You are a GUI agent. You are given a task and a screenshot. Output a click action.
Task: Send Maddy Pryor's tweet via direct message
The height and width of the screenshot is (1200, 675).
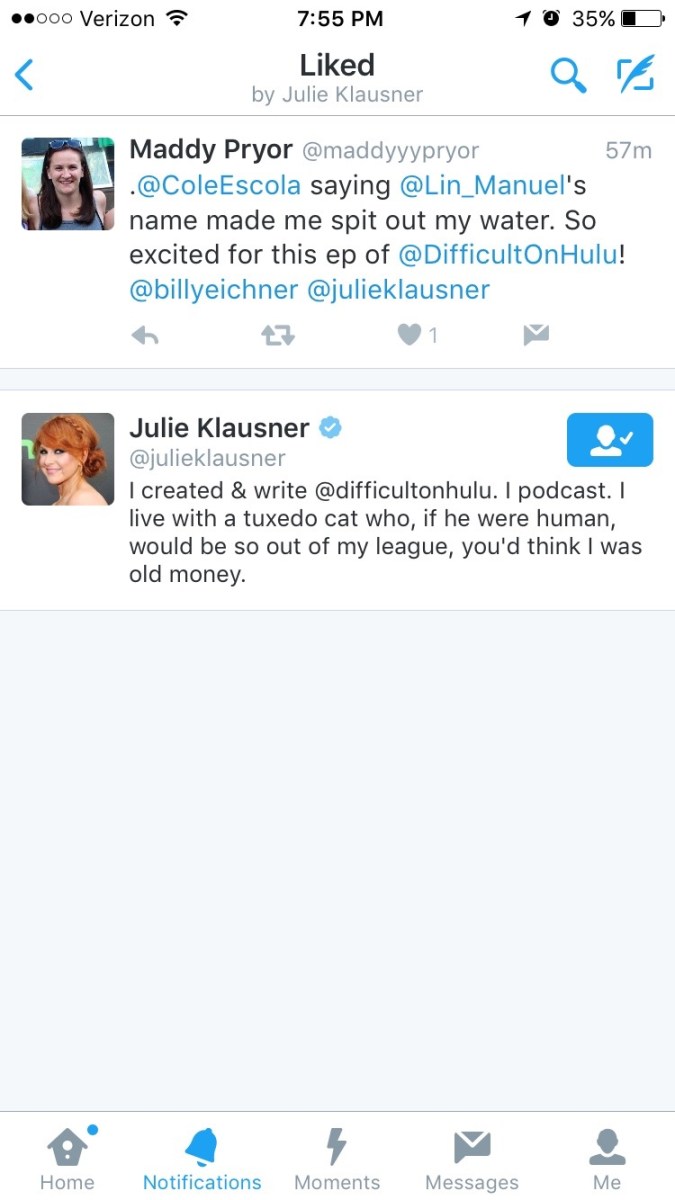tap(536, 336)
